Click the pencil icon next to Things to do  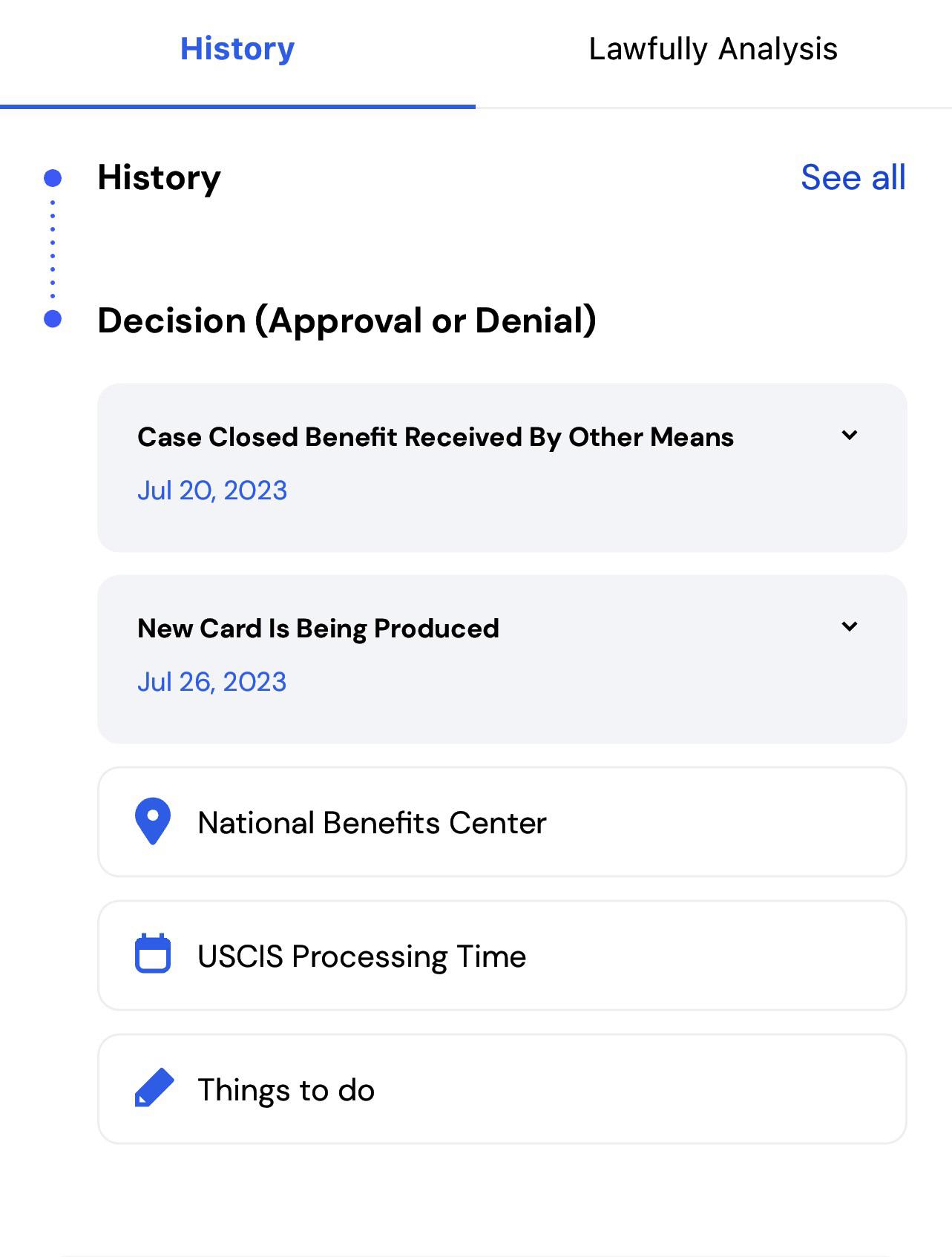click(x=153, y=1089)
